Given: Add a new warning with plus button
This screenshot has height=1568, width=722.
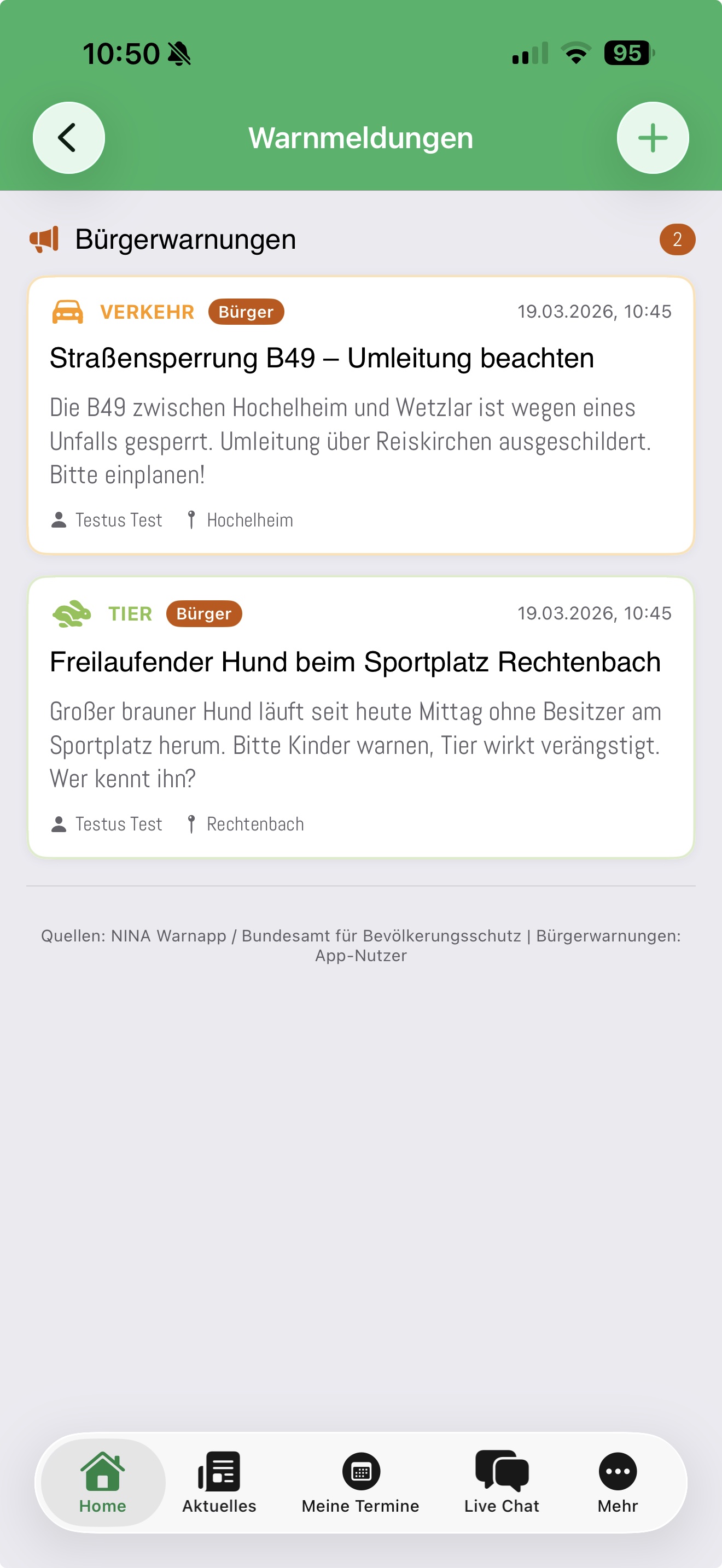Looking at the screenshot, I should (653, 138).
